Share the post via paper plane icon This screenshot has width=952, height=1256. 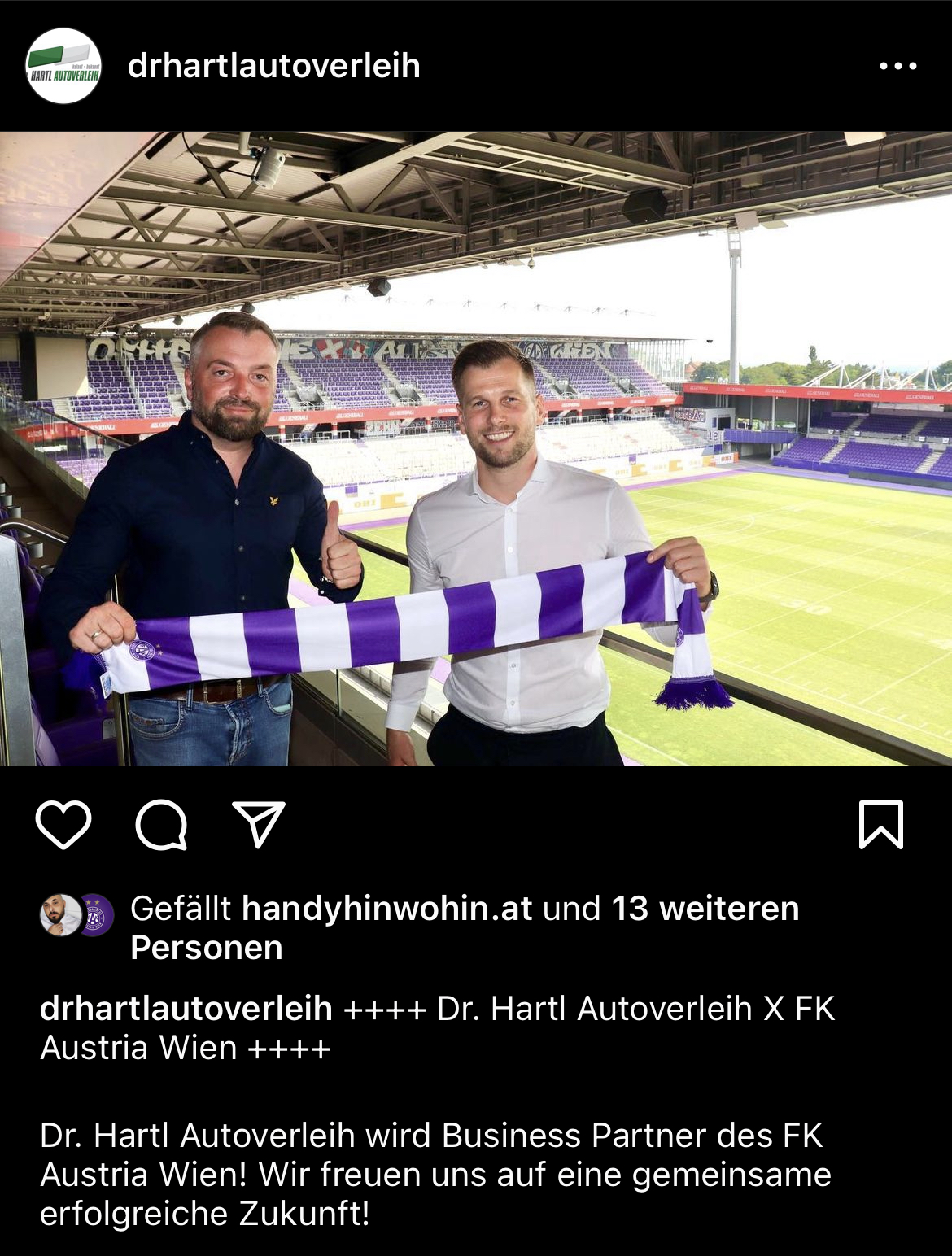pyautogui.click(x=259, y=824)
